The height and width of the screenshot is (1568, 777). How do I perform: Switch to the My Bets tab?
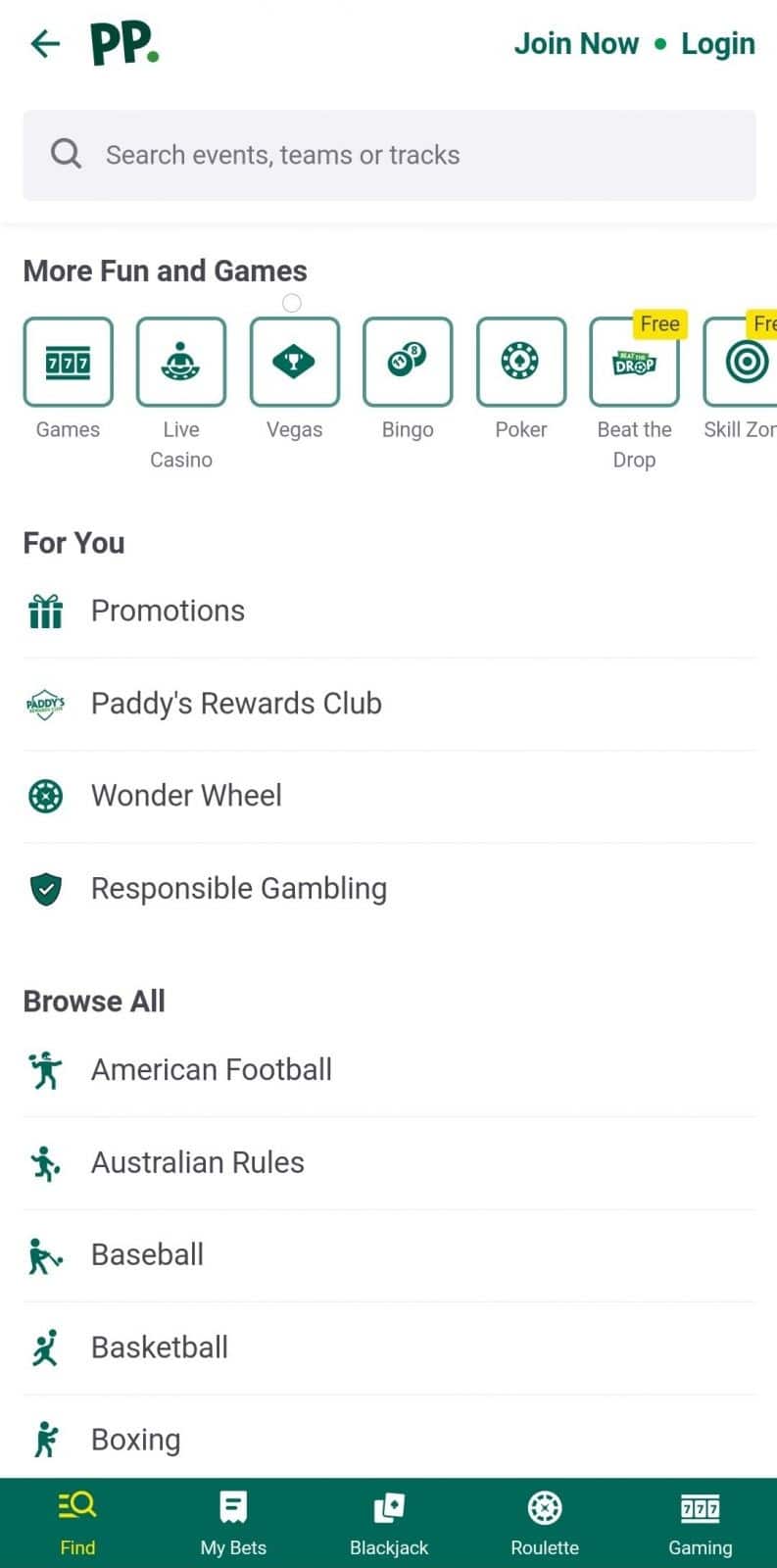233,1523
